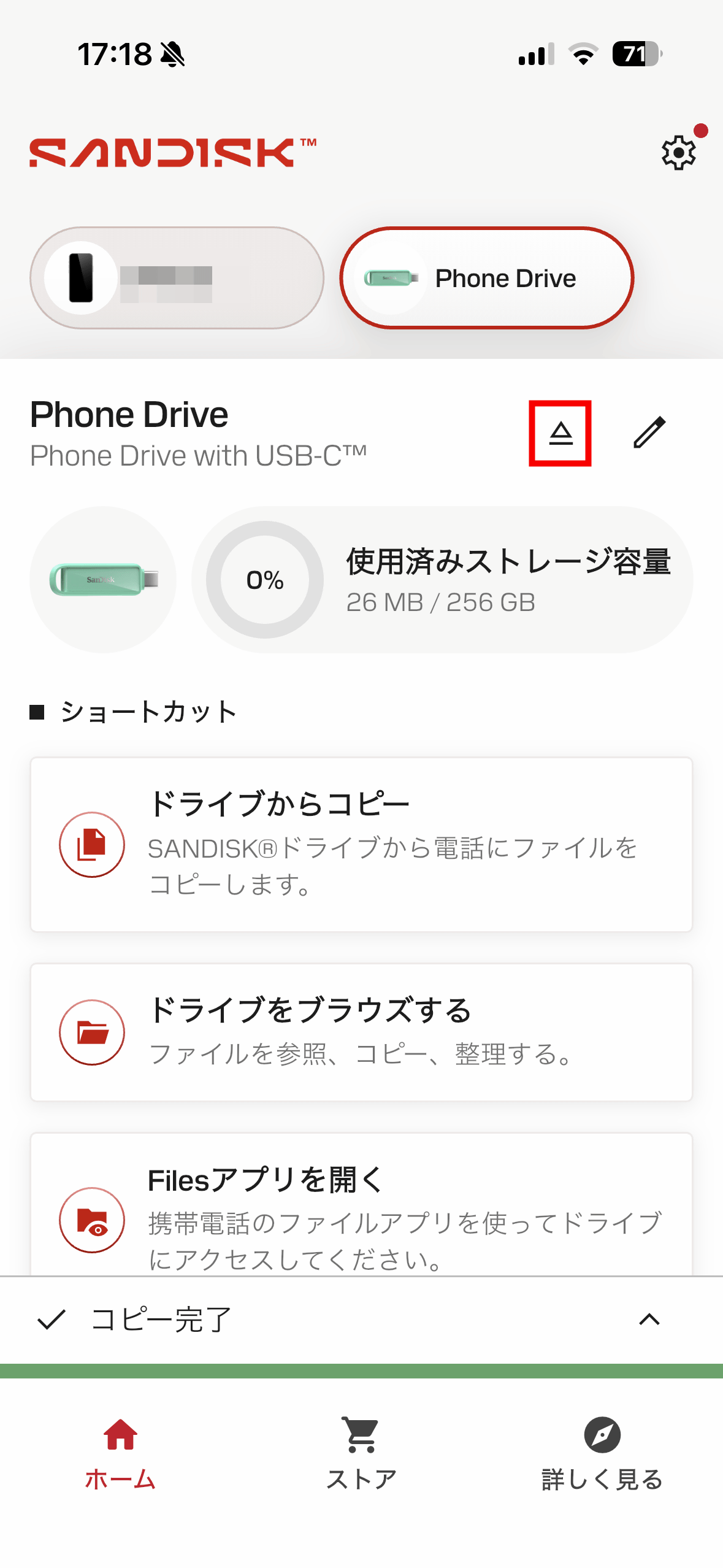This screenshot has width=723, height=1568.
Task: Open ドライブをブラウズする shortcut
Action: pyautogui.click(x=361, y=1032)
